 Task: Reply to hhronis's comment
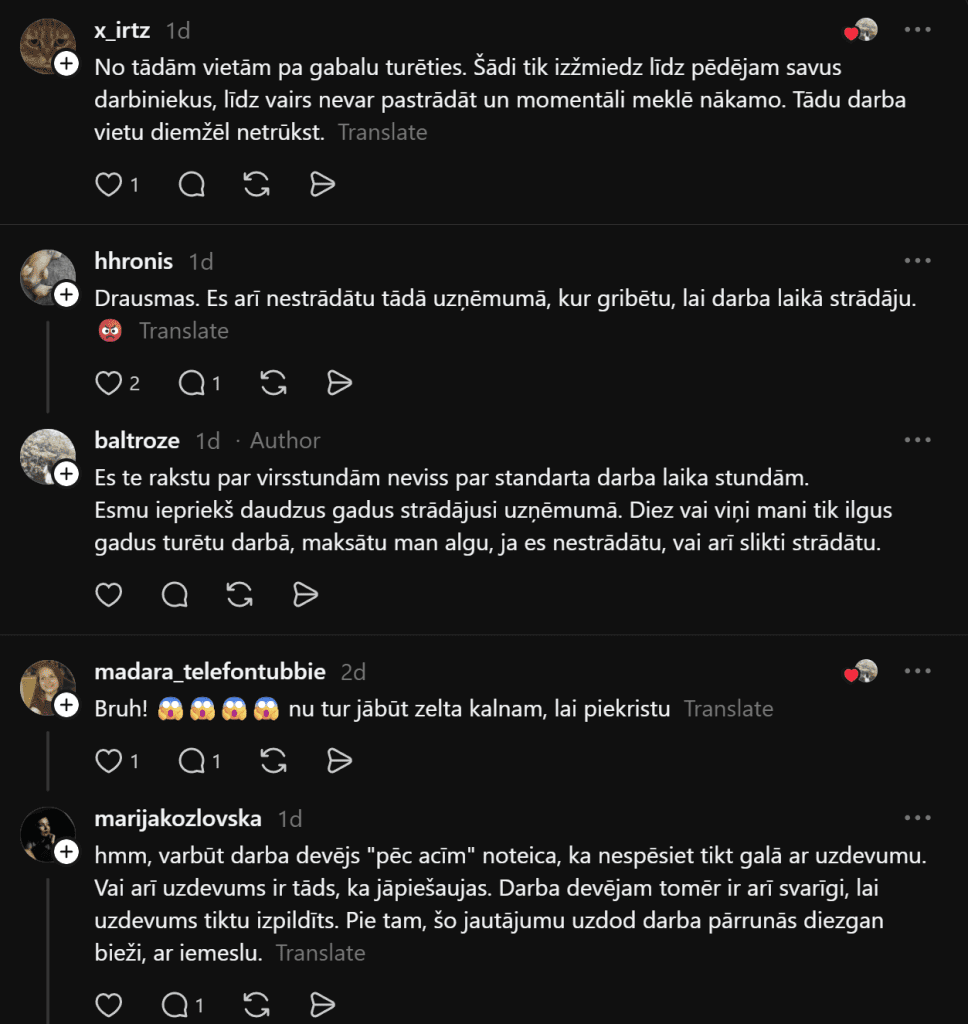click(x=192, y=383)
